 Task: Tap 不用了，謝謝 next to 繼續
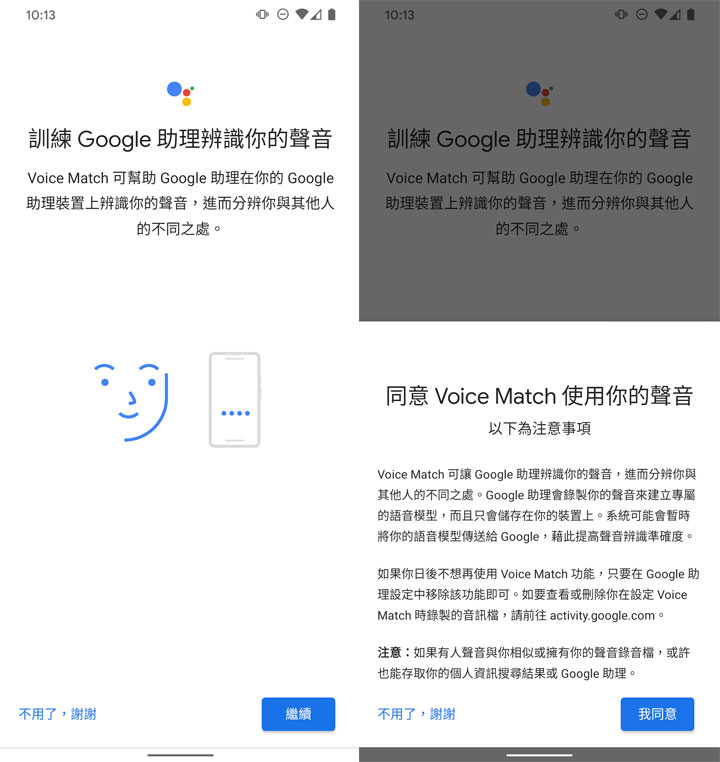coord(57,714)
